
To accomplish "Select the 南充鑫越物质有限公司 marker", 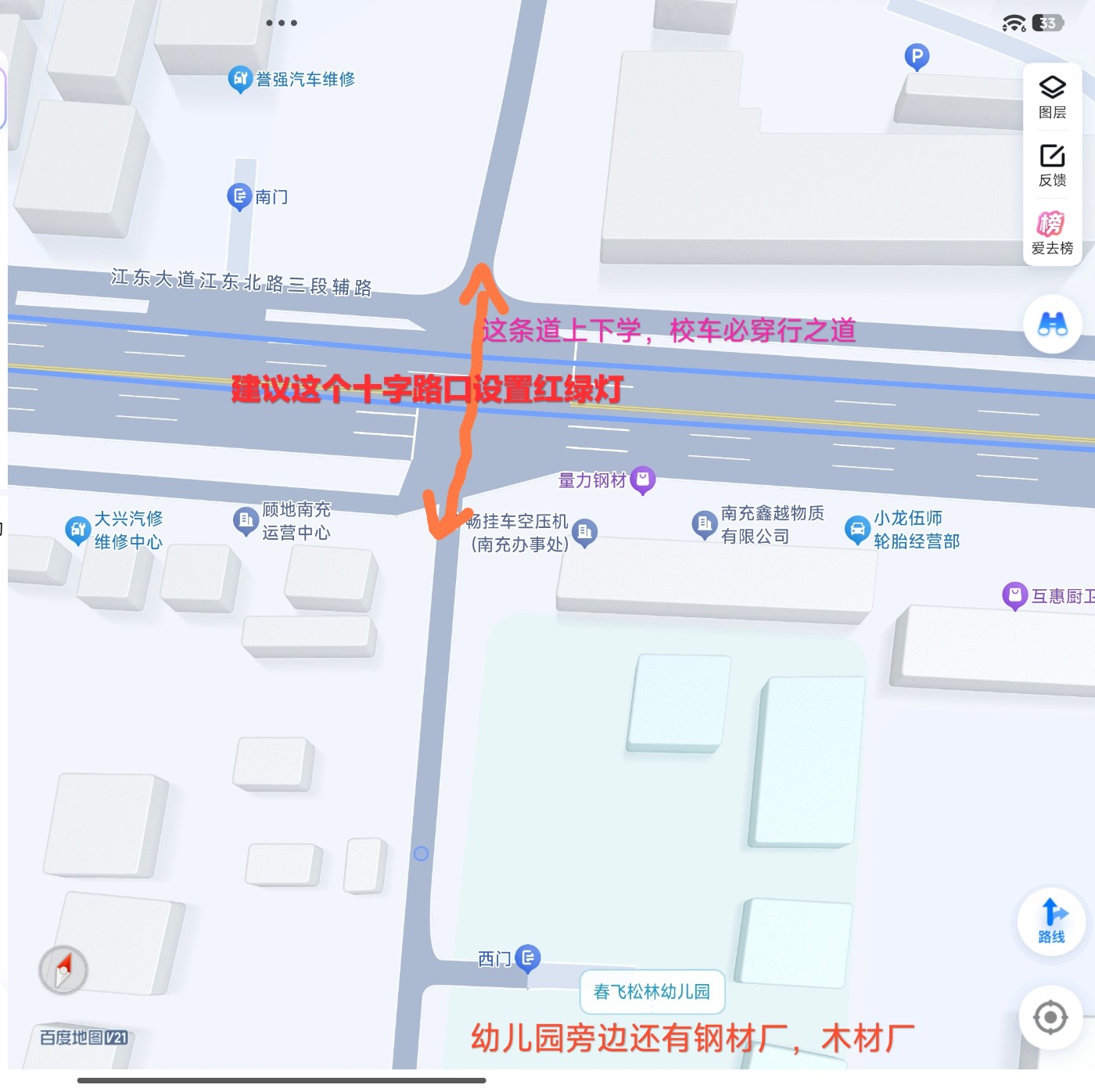I will (x=704, y=524).
